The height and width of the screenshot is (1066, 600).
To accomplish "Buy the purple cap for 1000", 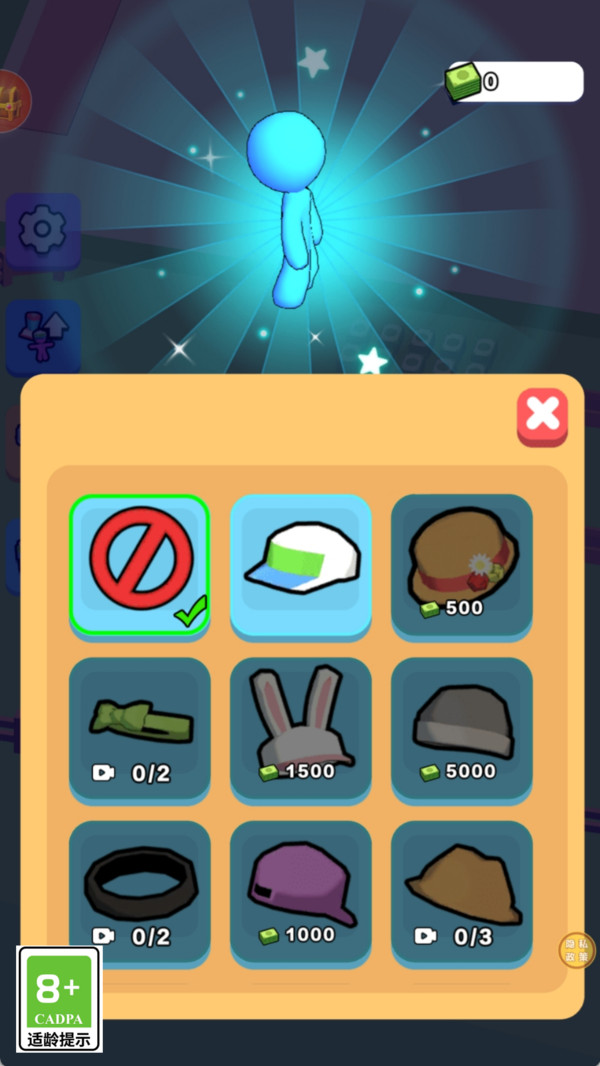I will click(x=300, y=890).
